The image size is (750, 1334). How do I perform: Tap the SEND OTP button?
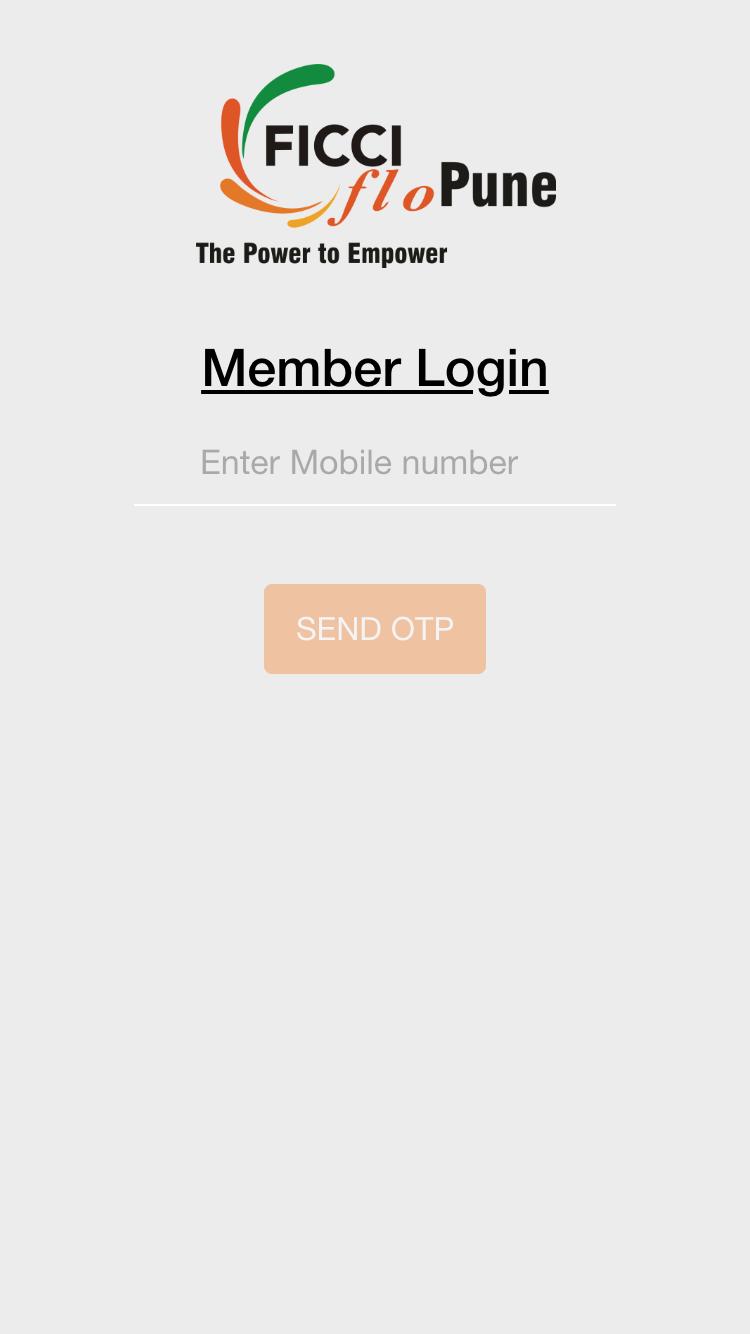[375, 629]
